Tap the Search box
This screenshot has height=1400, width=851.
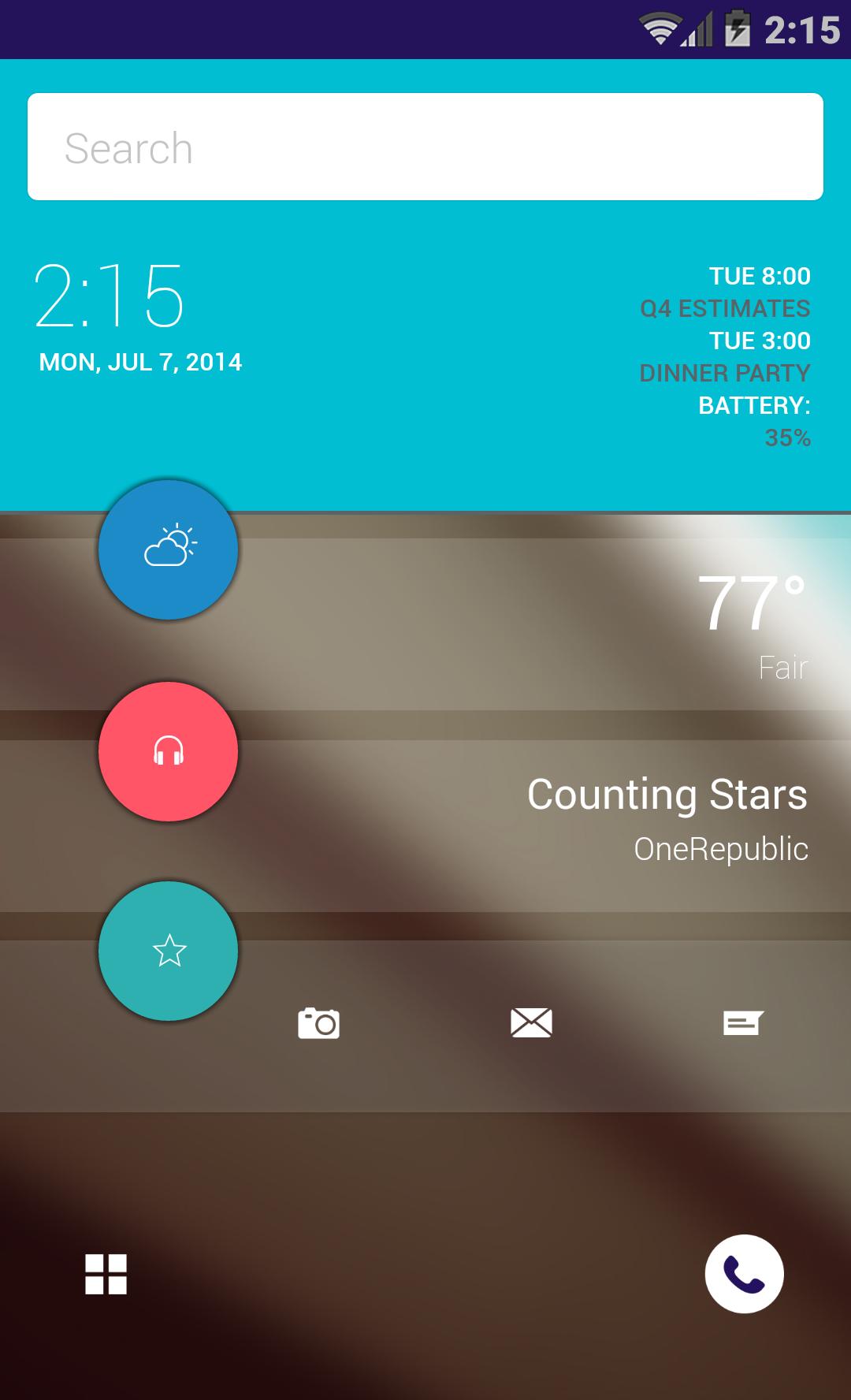tap(425, 147)
